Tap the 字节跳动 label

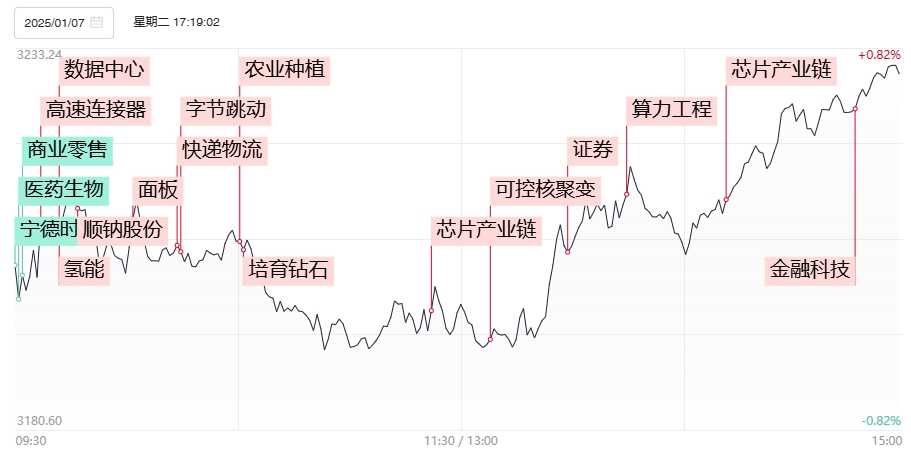click(224, 109)
